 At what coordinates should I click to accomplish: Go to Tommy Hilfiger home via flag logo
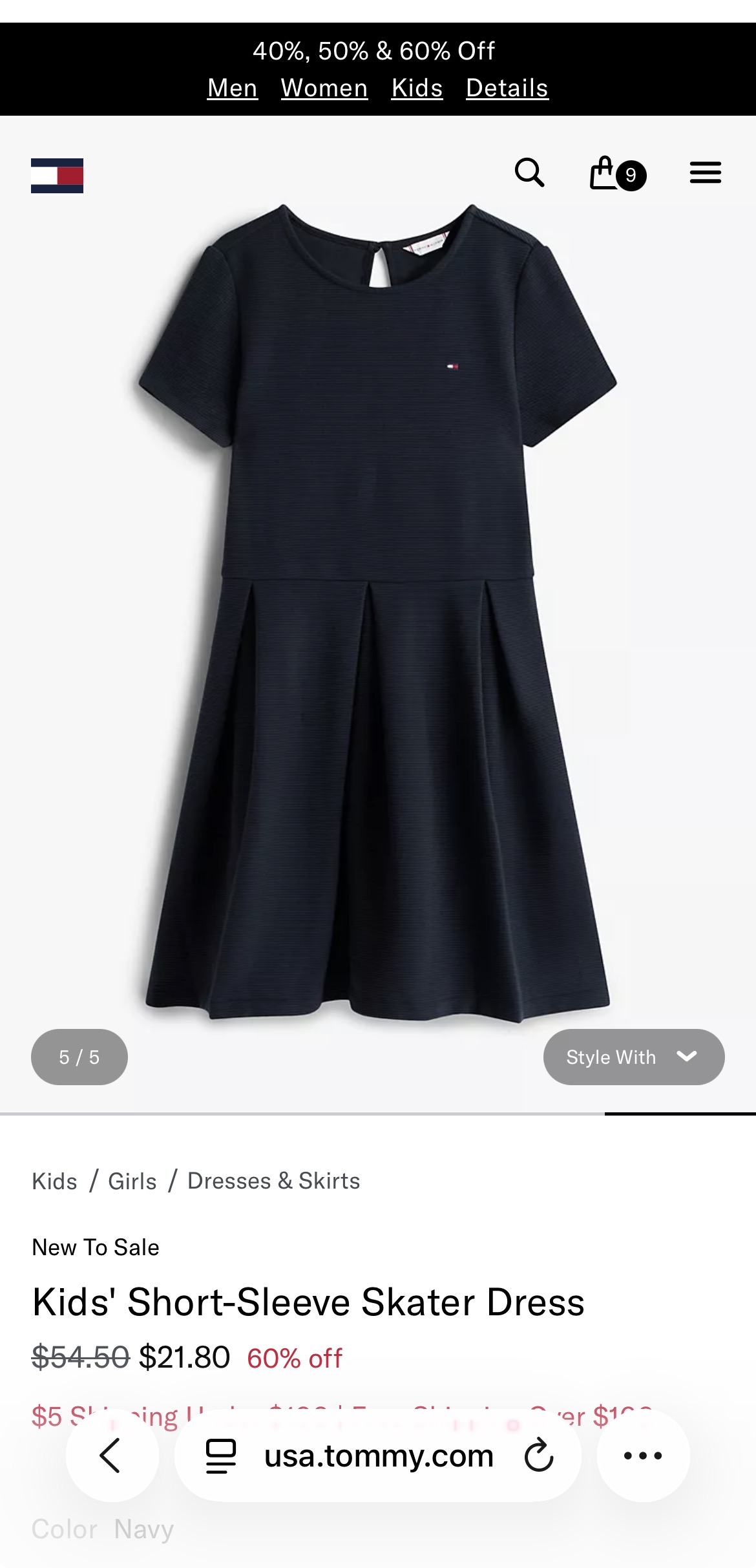click(x=57, y=175)
